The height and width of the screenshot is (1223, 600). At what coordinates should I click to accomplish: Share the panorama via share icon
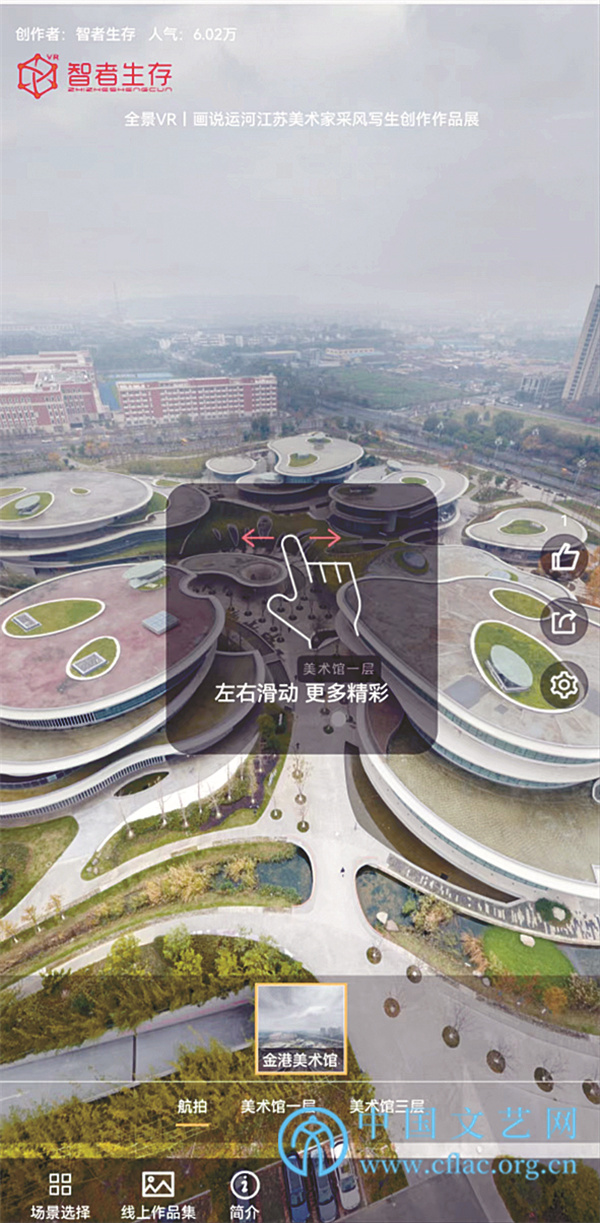tap(564, 622)
